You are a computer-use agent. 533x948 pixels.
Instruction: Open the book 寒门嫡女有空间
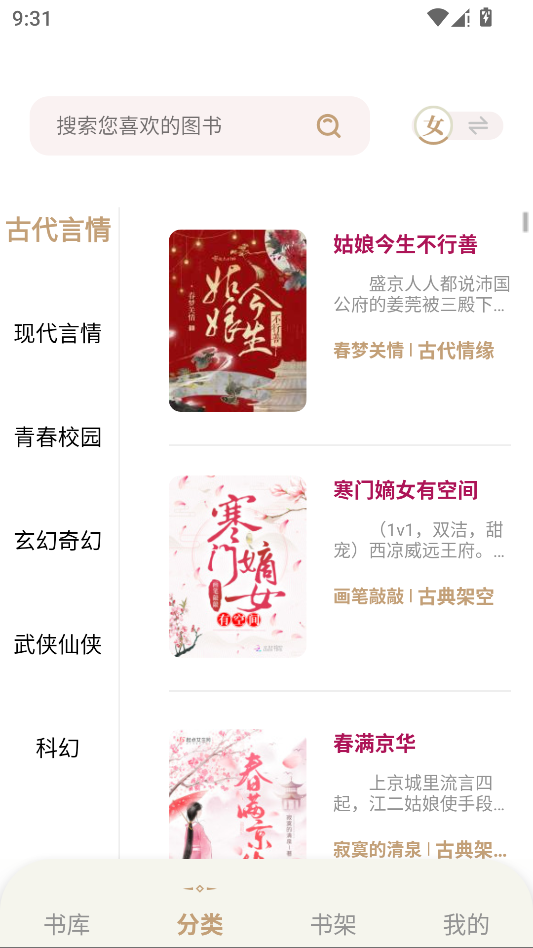pos(340,567)
